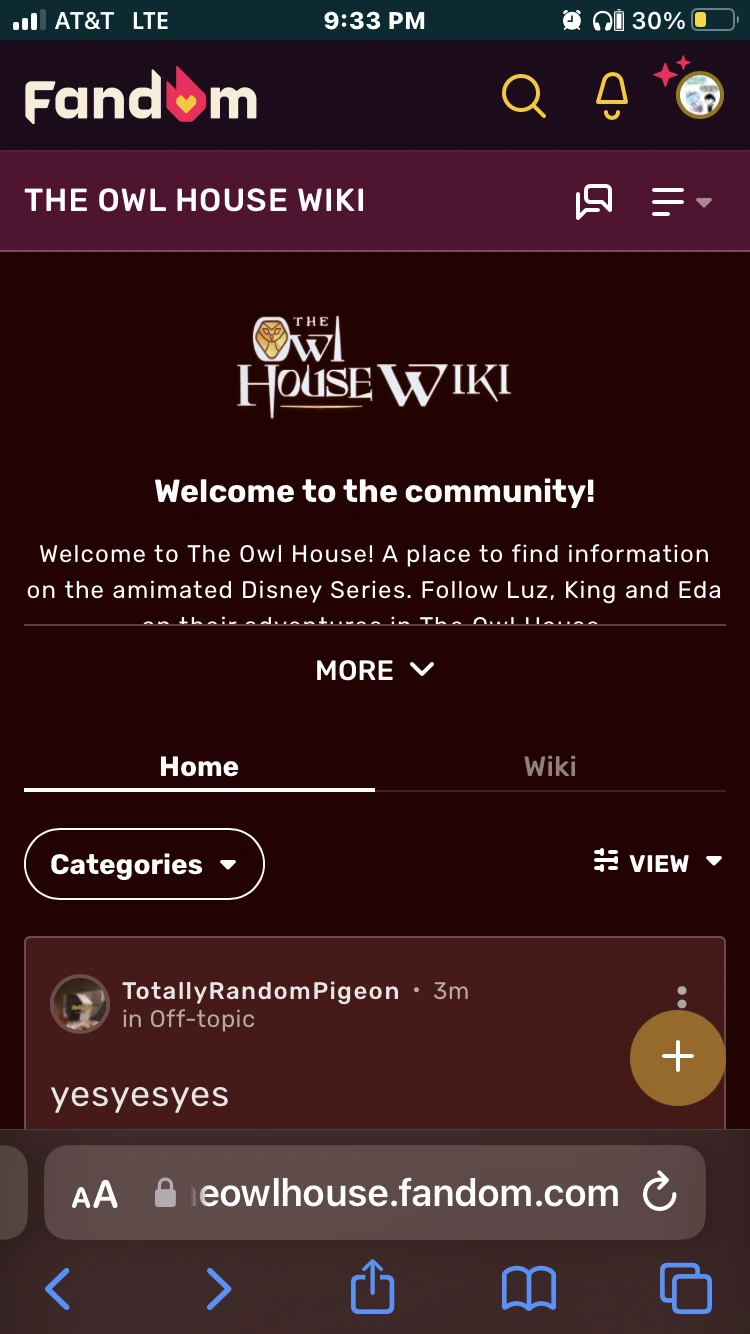
Task: Open the VIEW display options
Action: (658, 862)
